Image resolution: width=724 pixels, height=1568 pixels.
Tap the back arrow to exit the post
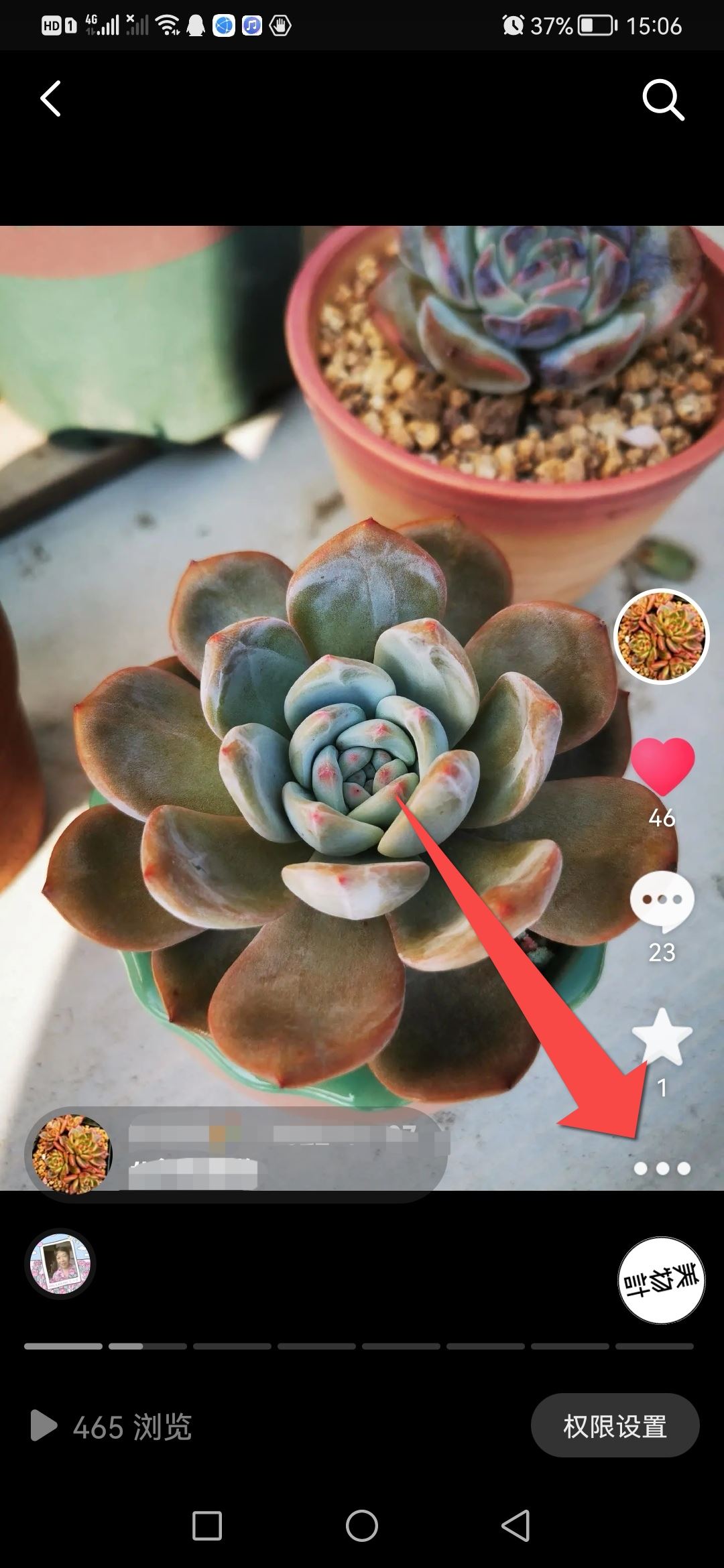50,99
